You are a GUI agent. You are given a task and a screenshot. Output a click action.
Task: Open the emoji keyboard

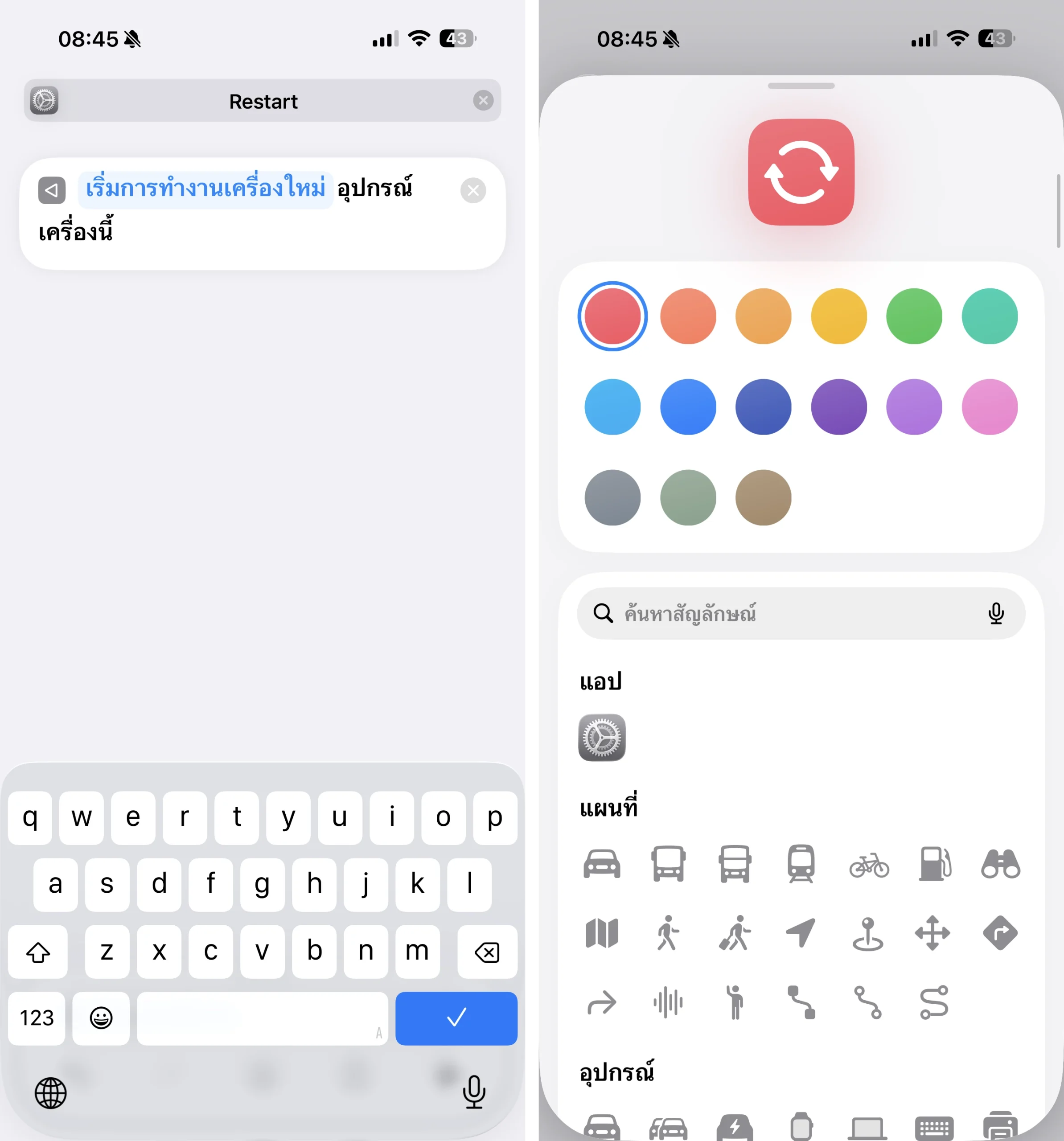point(101,1018)
